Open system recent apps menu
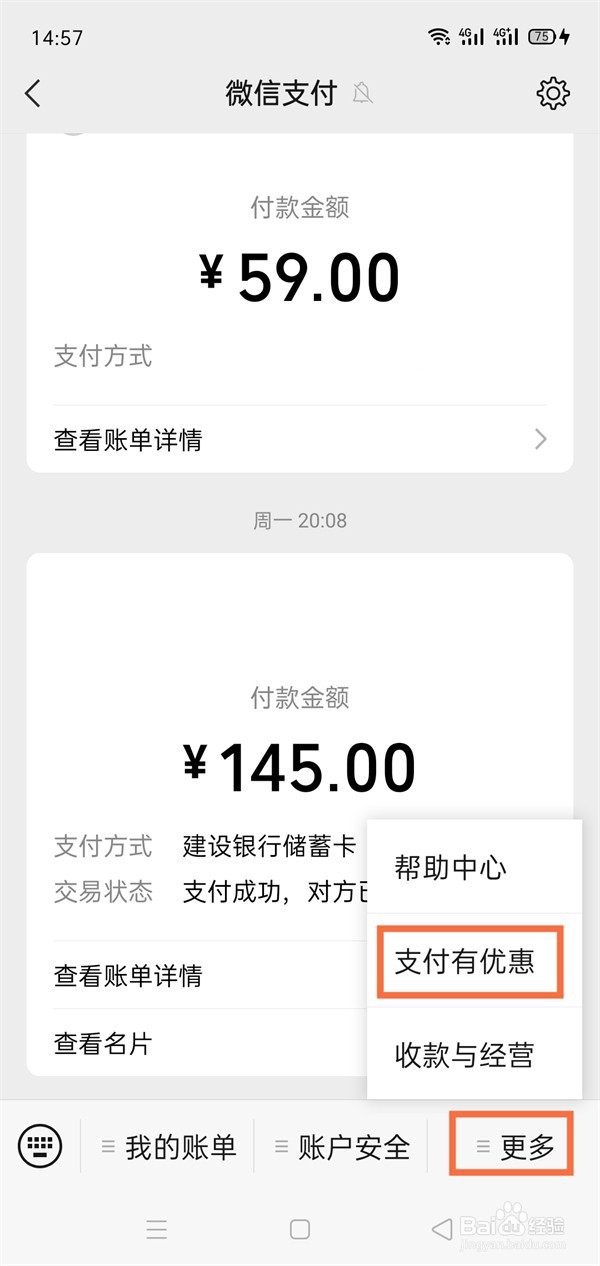The width and height of the screenshot is (600, 1266). click(157, 1229)
